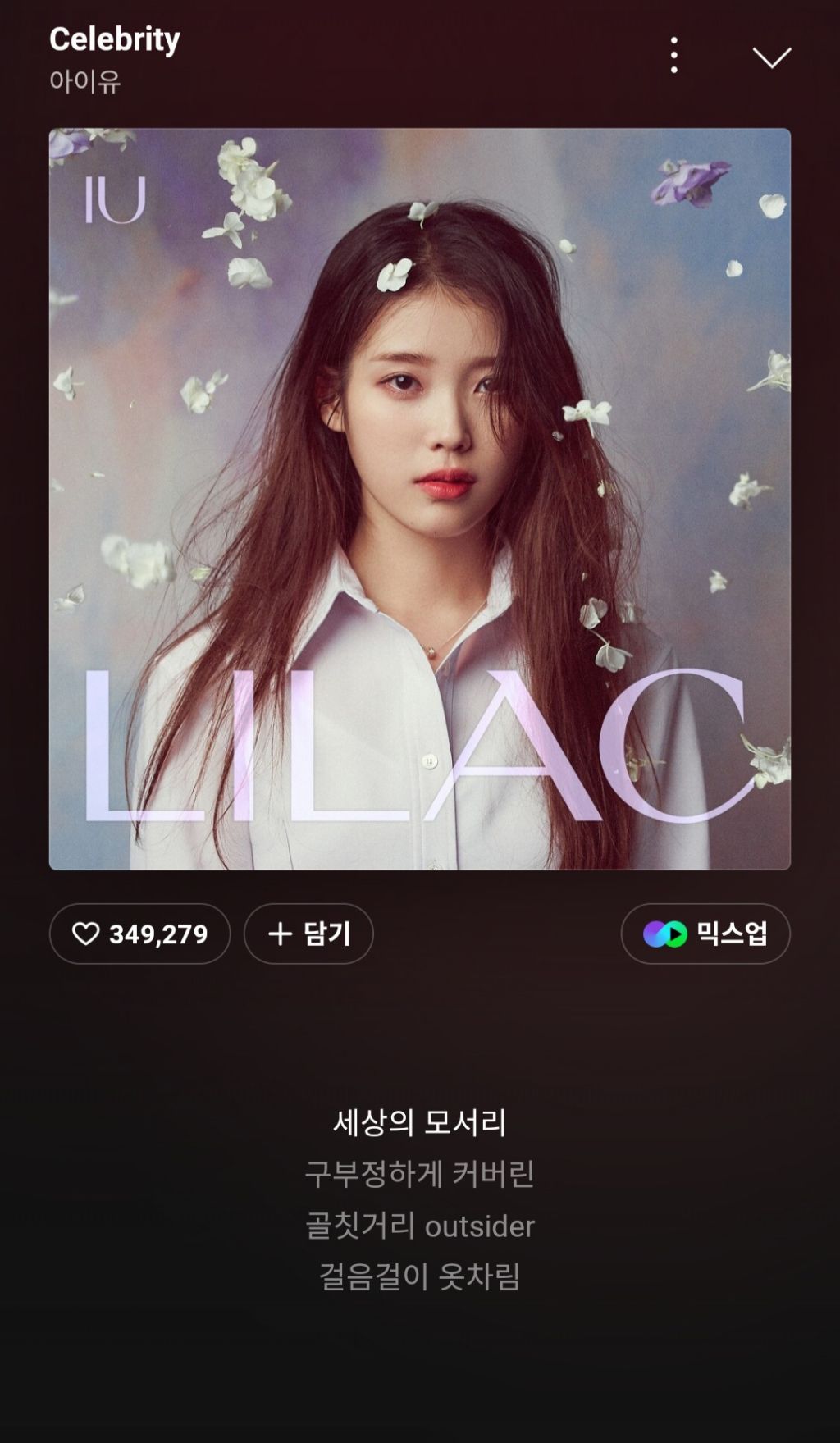Add song using the 담기 button

coord(308,934)
